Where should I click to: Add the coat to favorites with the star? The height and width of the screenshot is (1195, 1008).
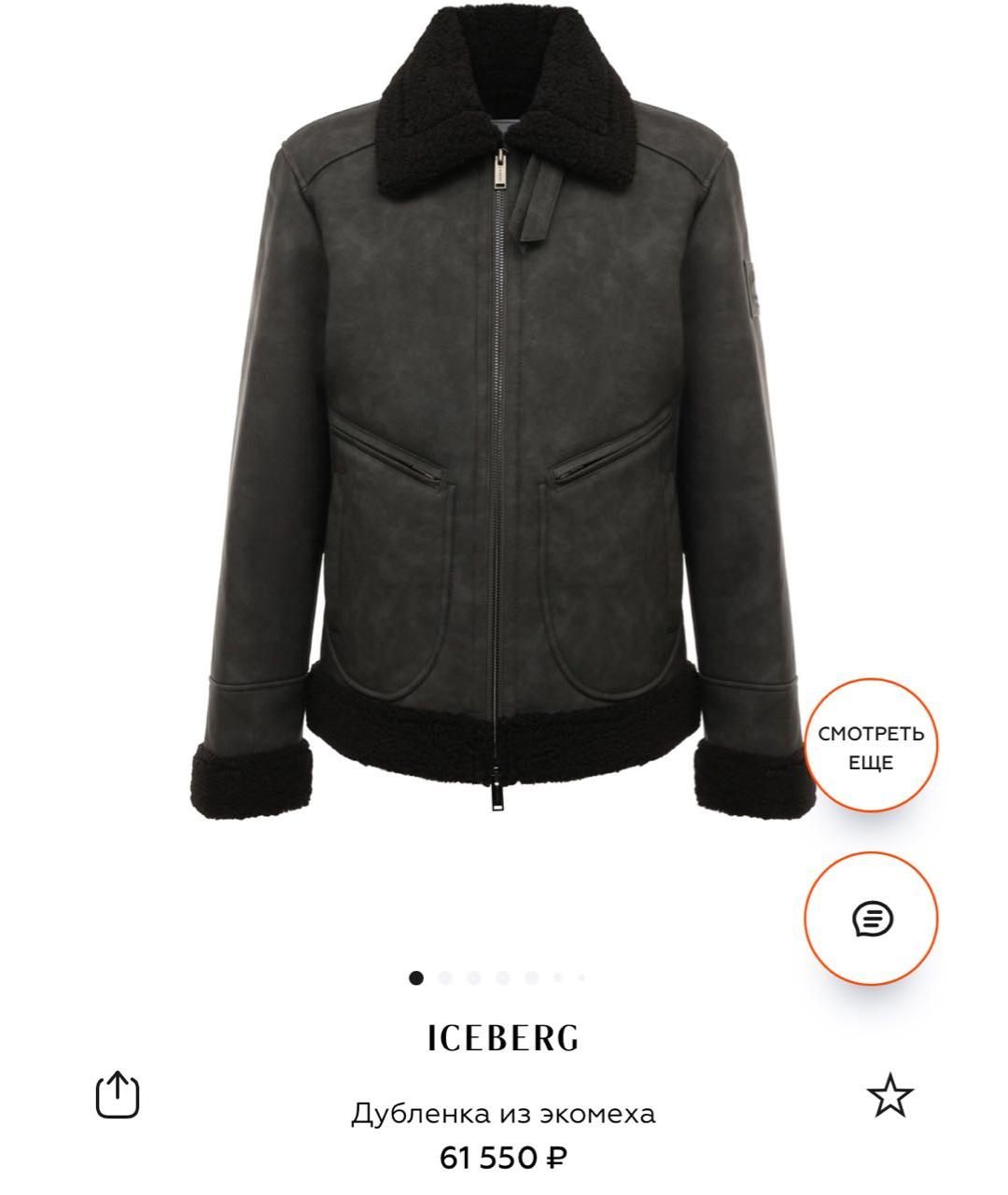click(889, 1096)
